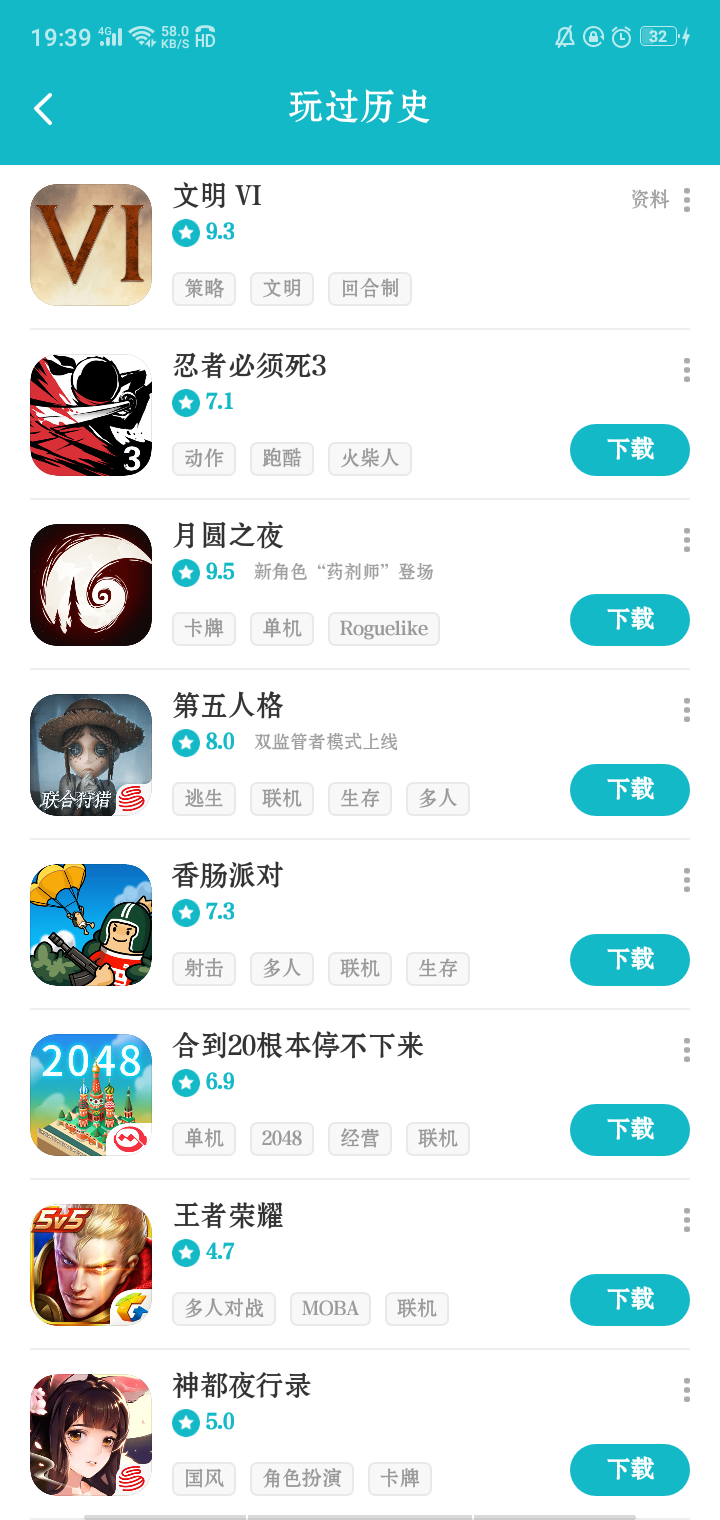Download 神都夜行录
The width and height of the screenshot is (720, 1520).
(x=629, y=1470)
